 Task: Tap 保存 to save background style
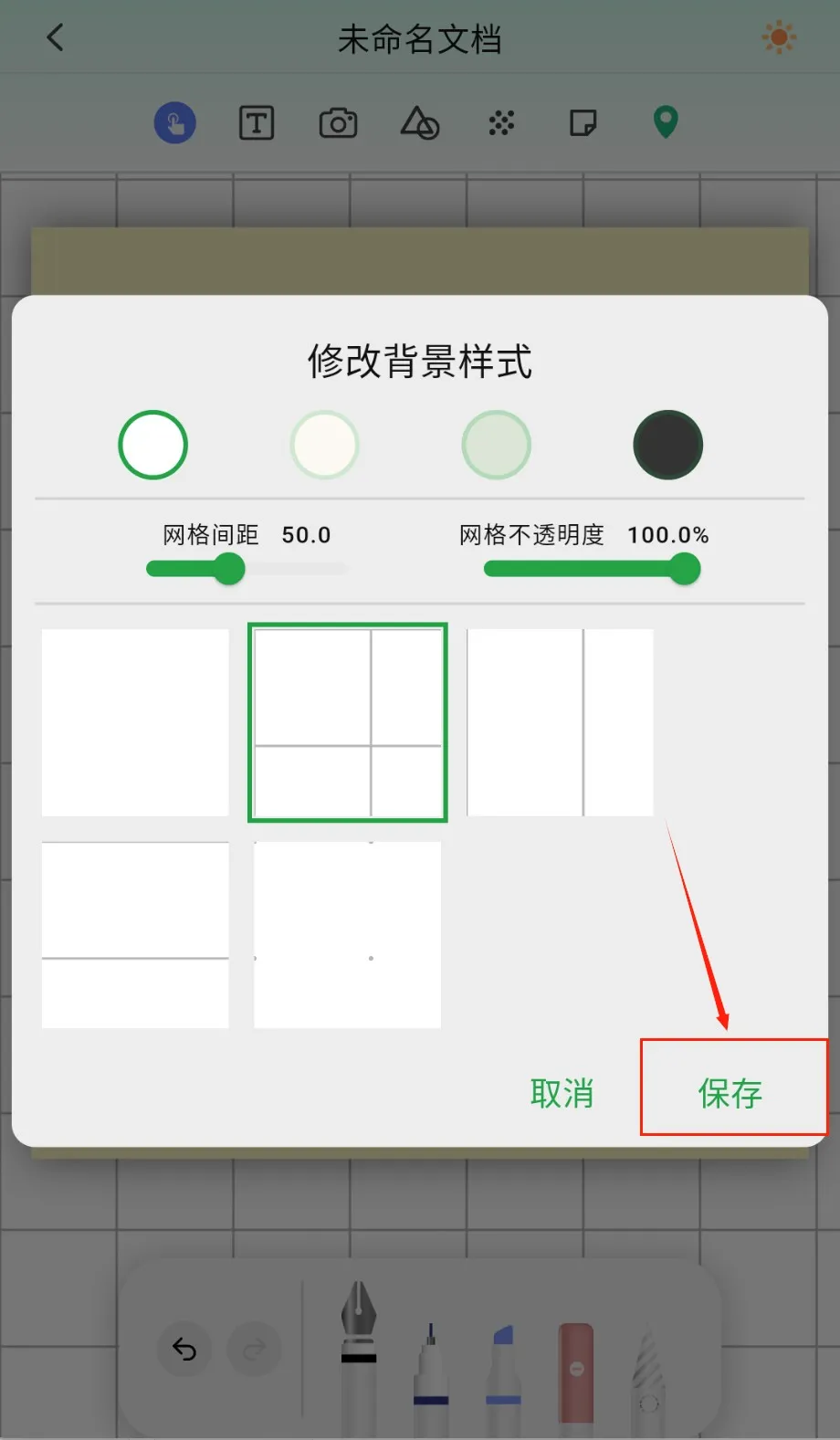(x=730, y=1093)
